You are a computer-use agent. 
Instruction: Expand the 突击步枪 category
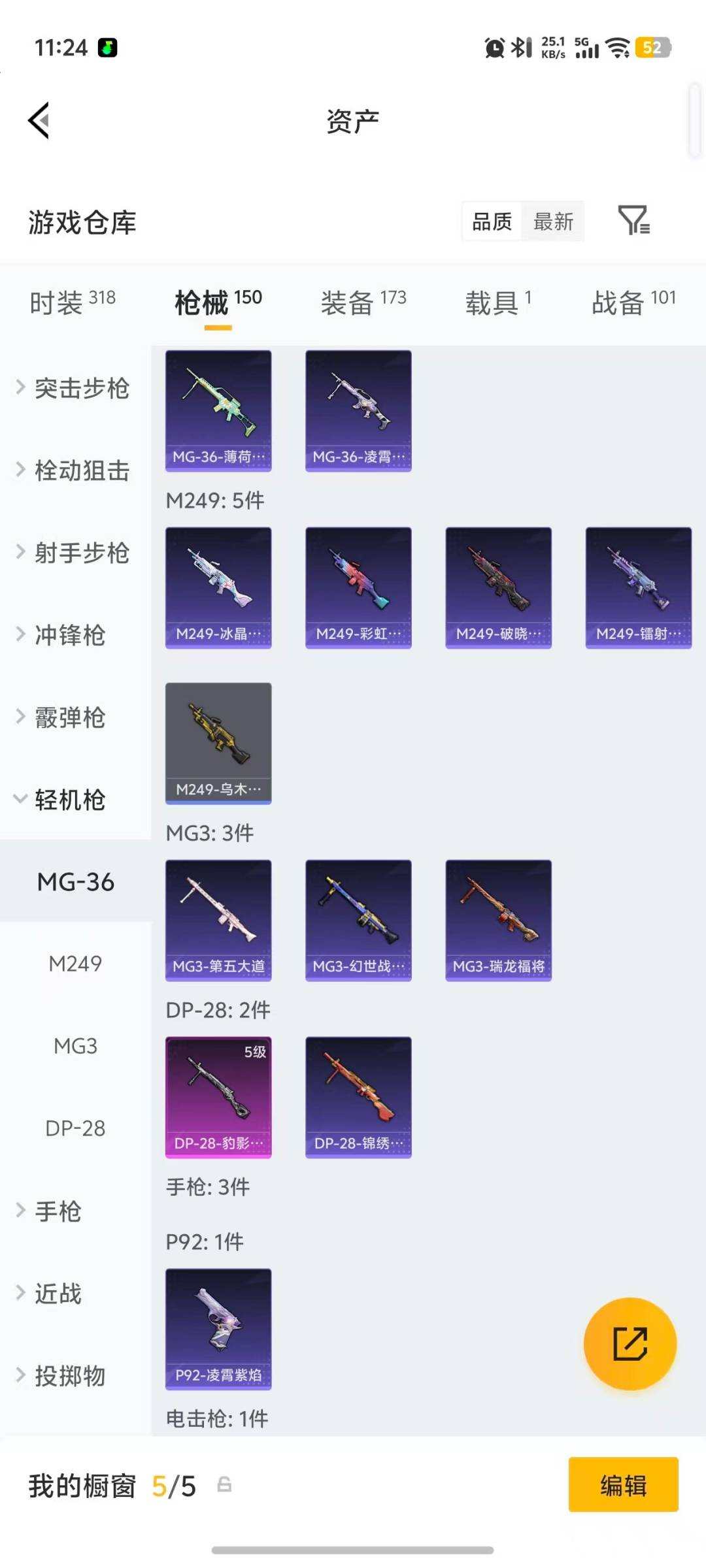pos(72,388)
